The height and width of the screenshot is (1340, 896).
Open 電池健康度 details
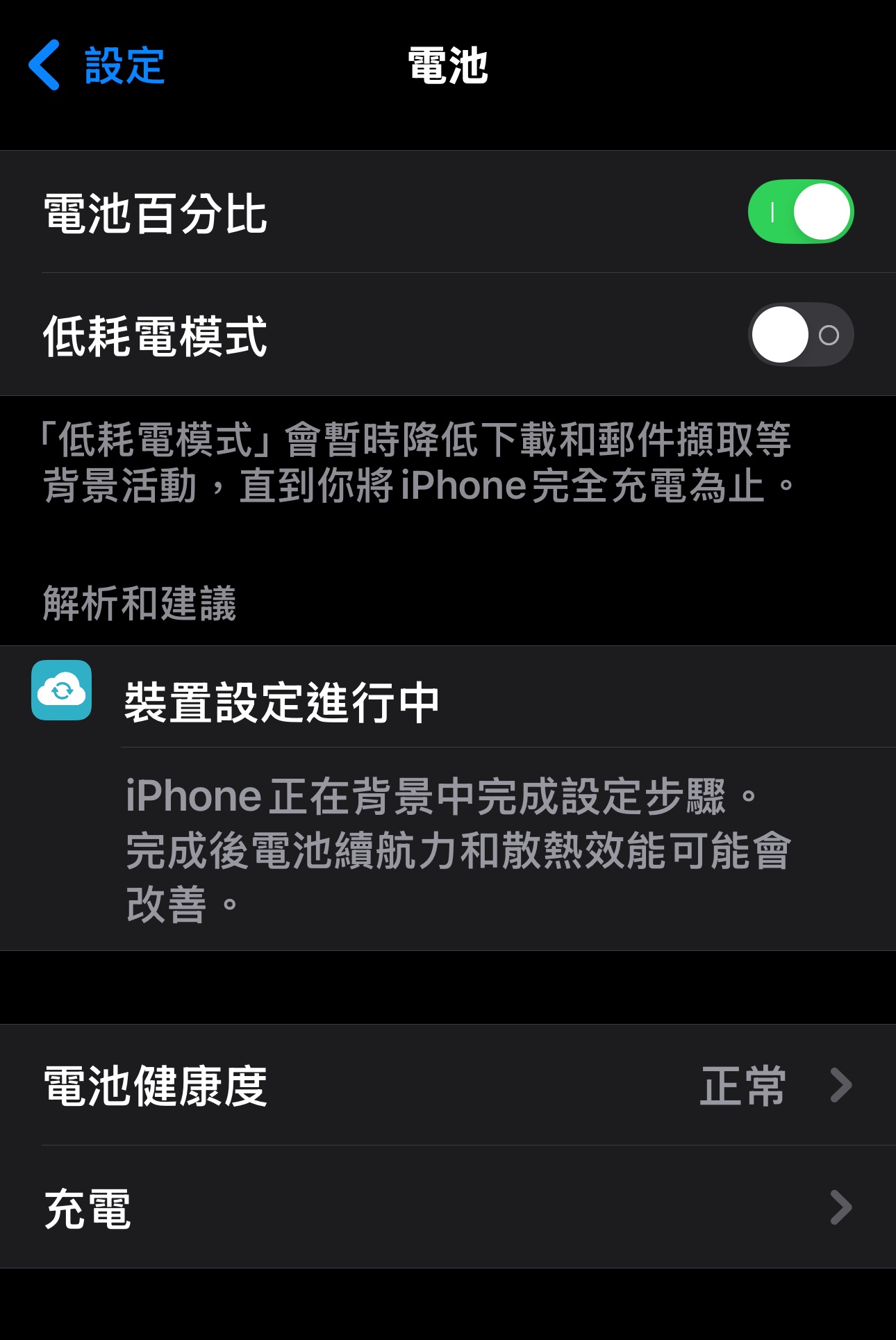pyautogui.click(x=448, y=1085)
